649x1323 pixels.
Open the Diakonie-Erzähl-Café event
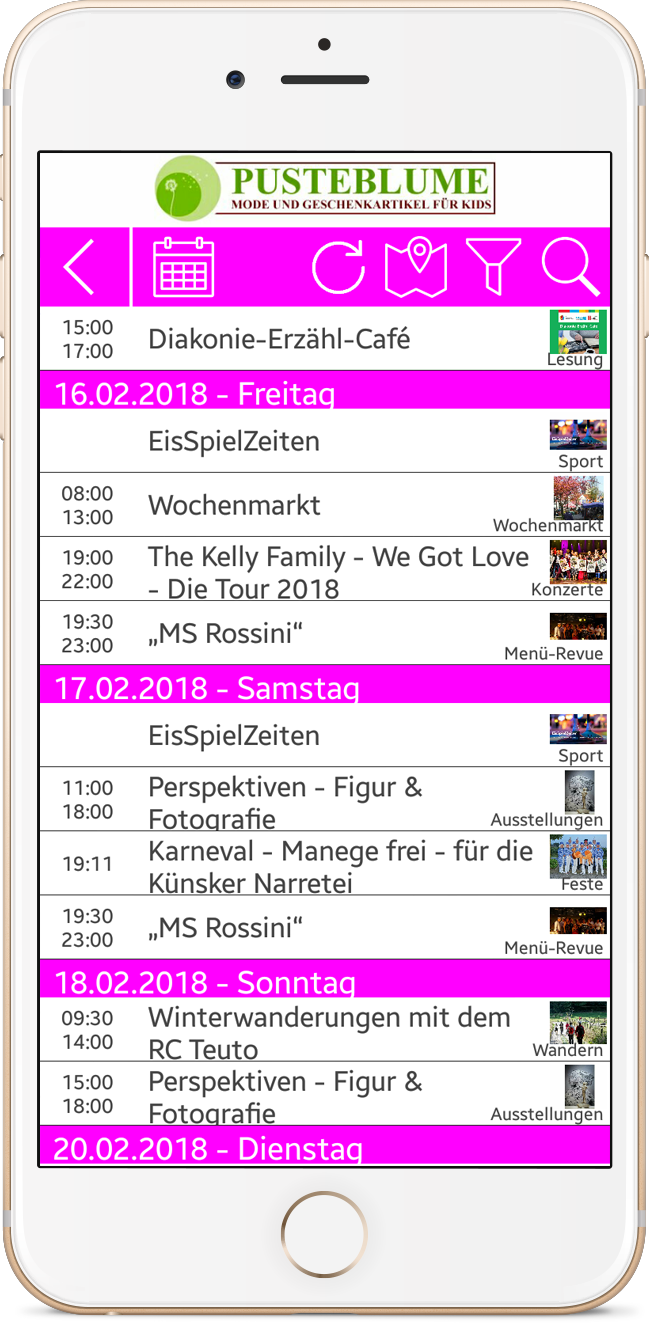point(279,339)
